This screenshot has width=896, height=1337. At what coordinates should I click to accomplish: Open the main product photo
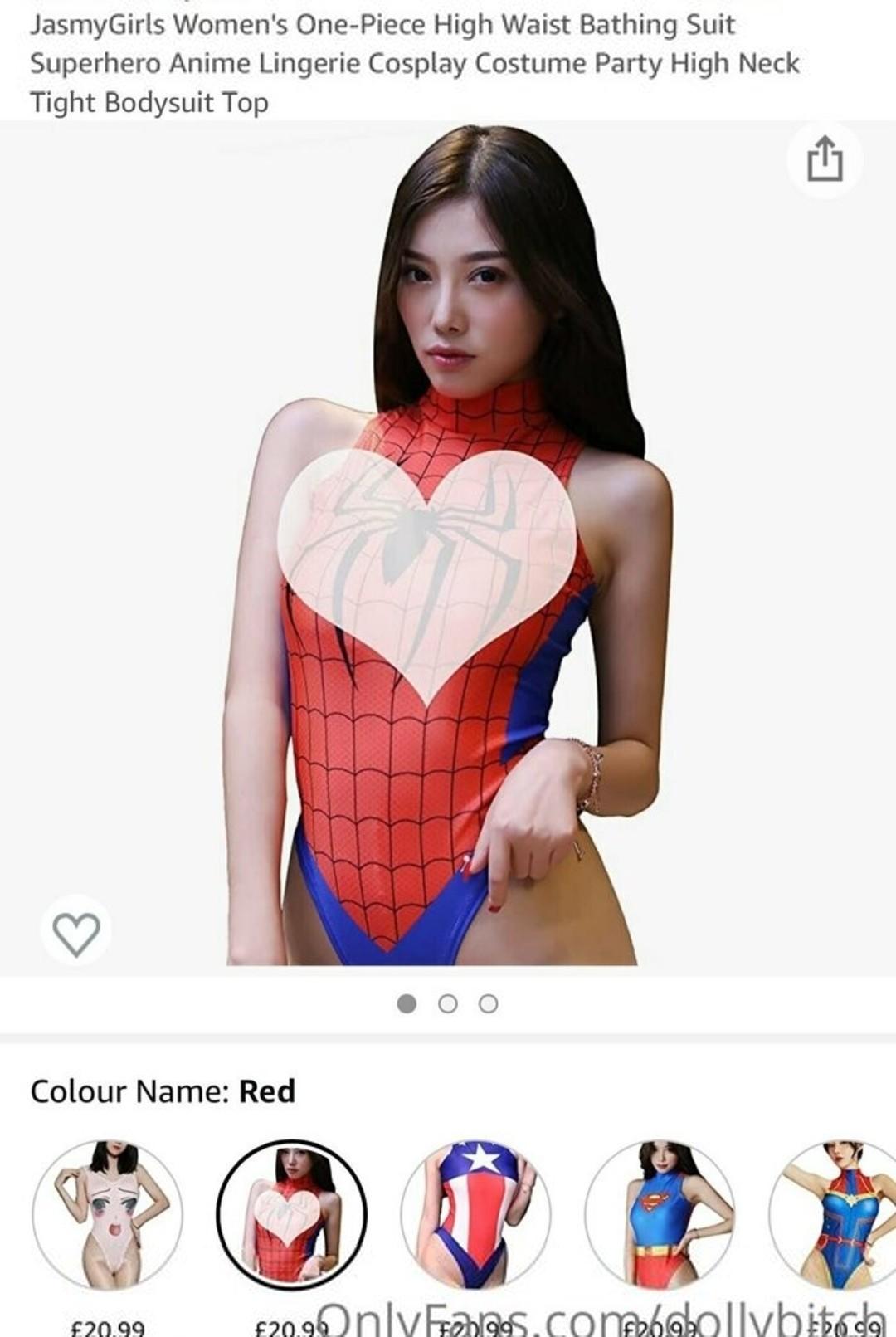[448, 548]
